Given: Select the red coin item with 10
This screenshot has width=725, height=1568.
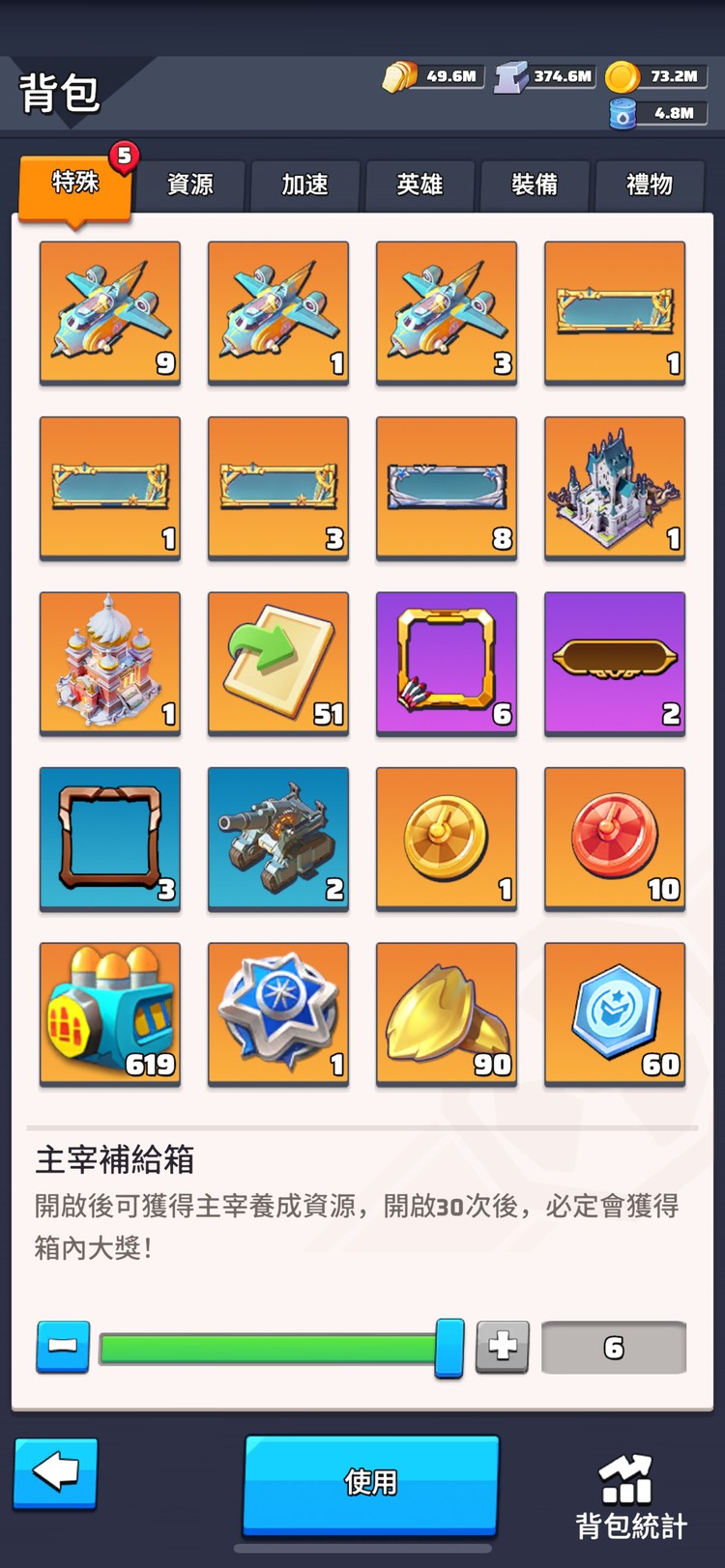Looking at the screenshot, I should (x=615, y=839).
